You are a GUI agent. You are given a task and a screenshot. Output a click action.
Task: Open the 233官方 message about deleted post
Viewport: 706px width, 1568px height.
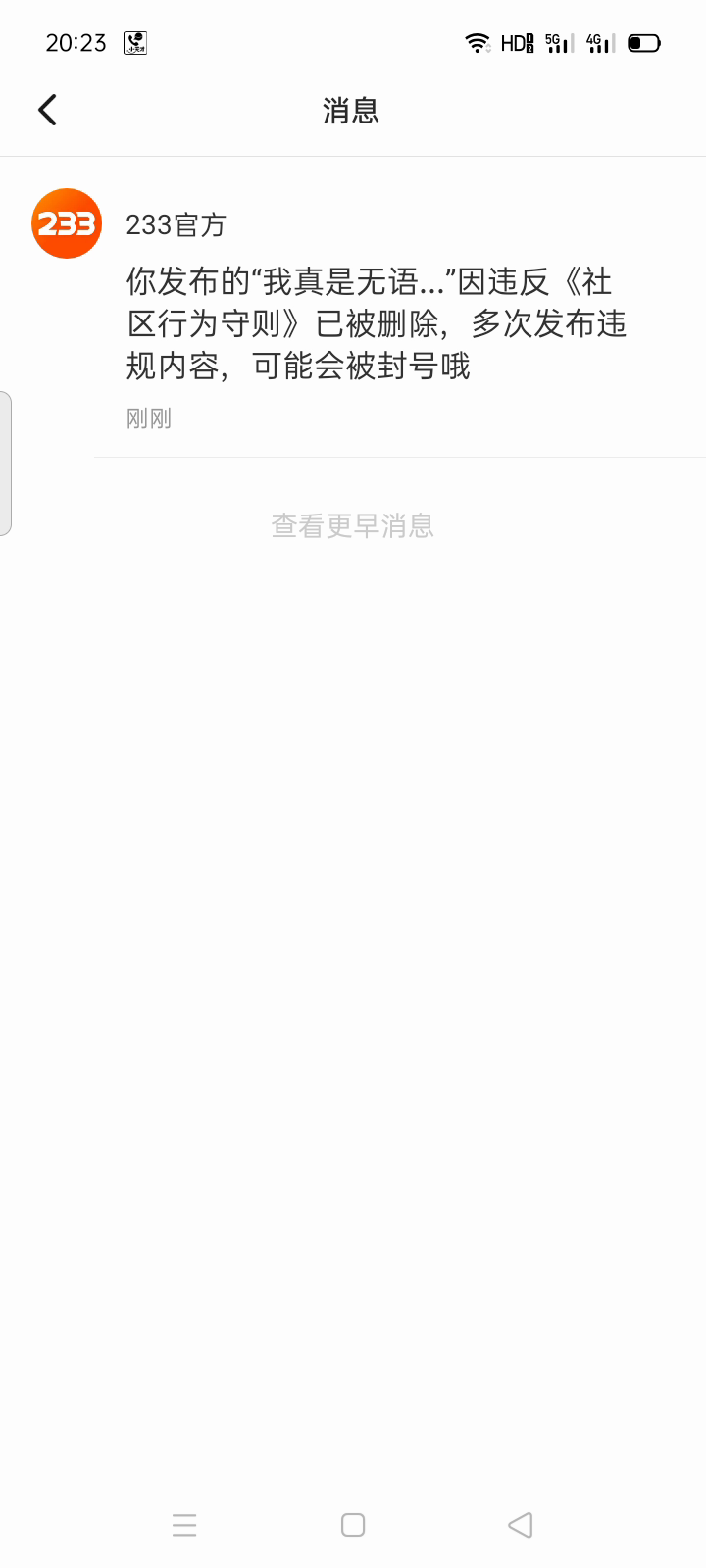point(377,323)
